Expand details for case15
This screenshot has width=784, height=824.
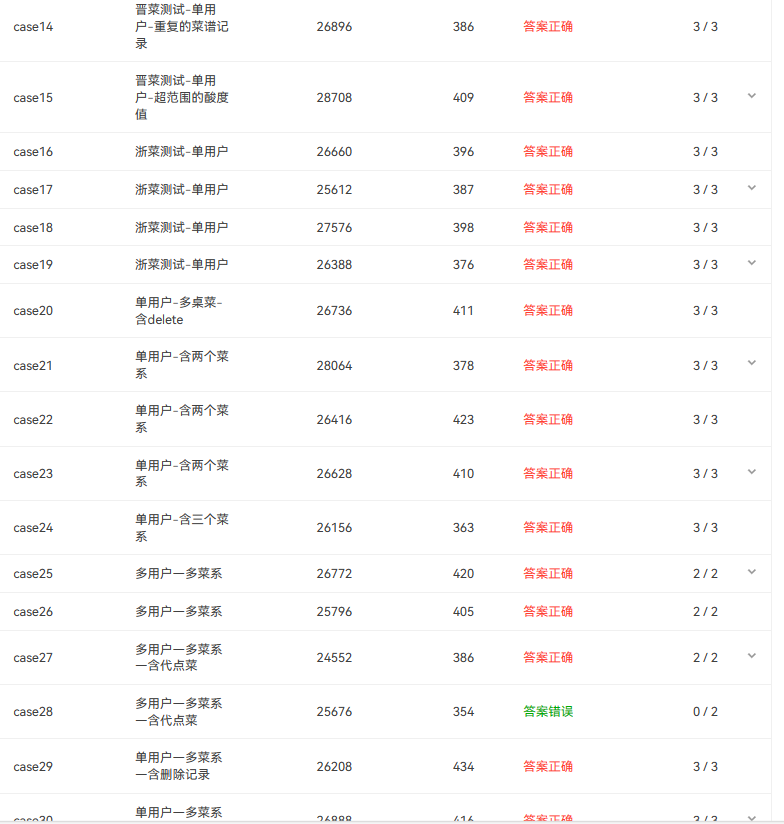(752, 96)
